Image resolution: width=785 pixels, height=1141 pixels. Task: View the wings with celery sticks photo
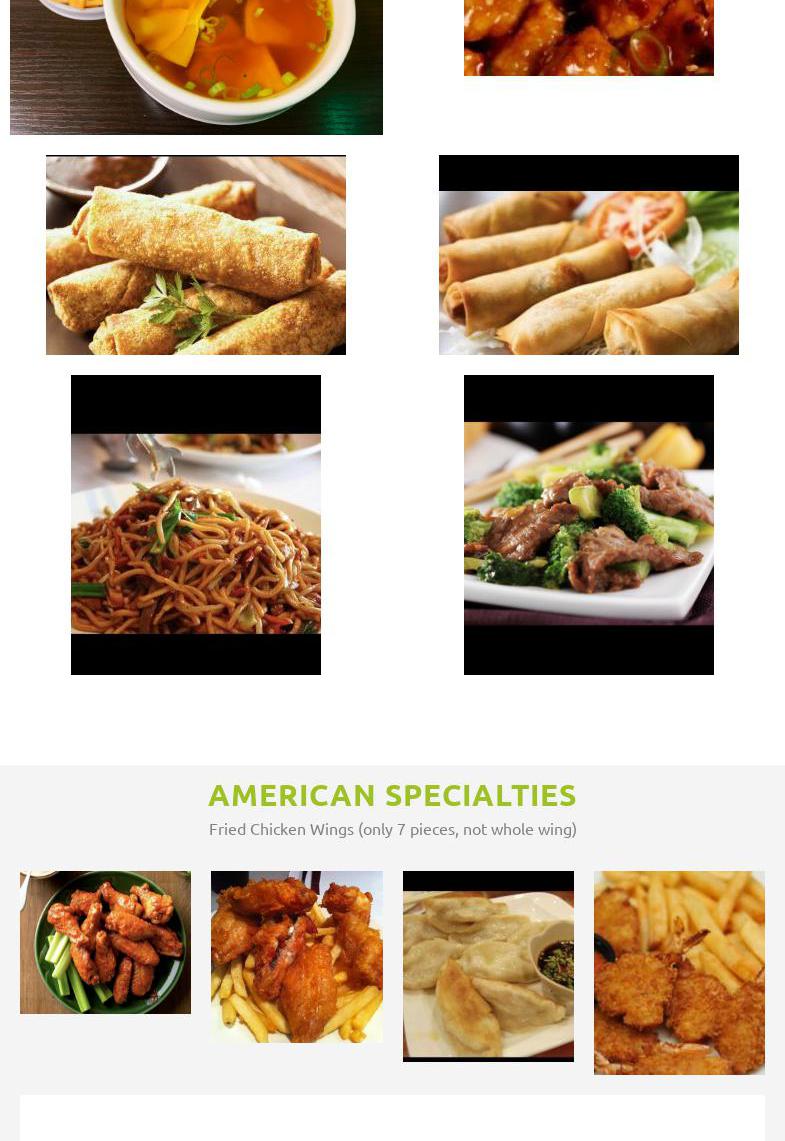point(105,942)
